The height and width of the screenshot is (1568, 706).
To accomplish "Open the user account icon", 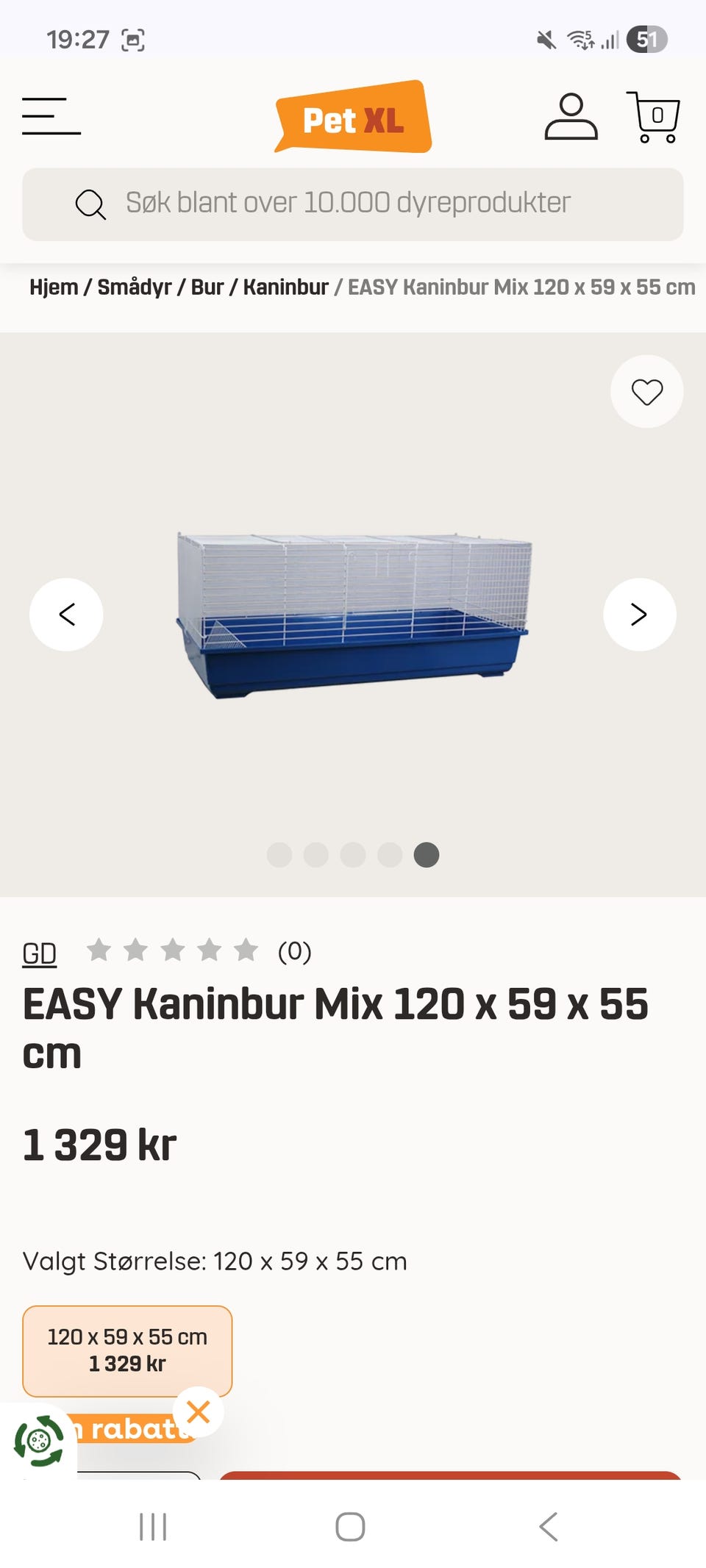I will tap(571, 116).
